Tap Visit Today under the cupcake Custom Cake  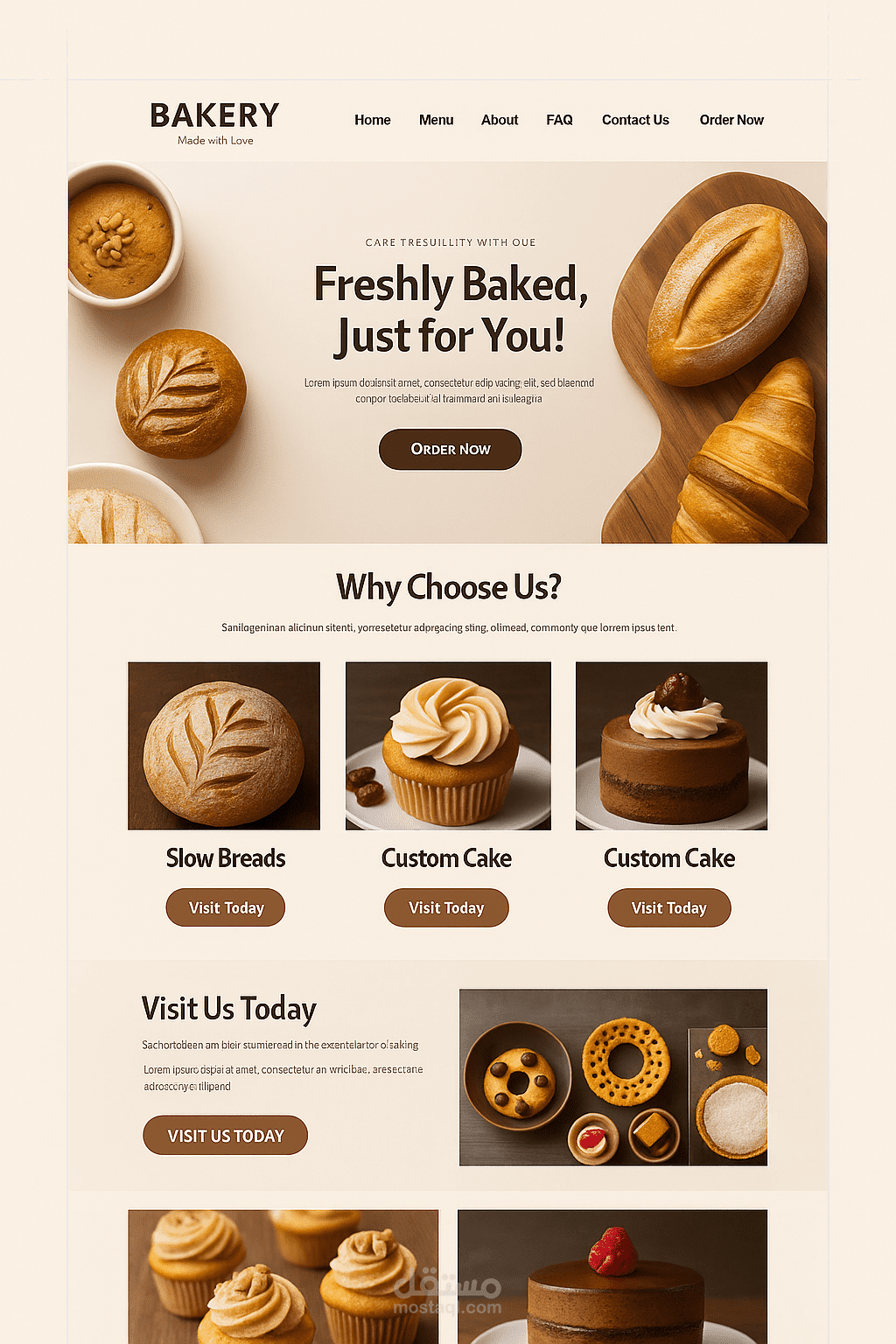(x=446, y=907)
